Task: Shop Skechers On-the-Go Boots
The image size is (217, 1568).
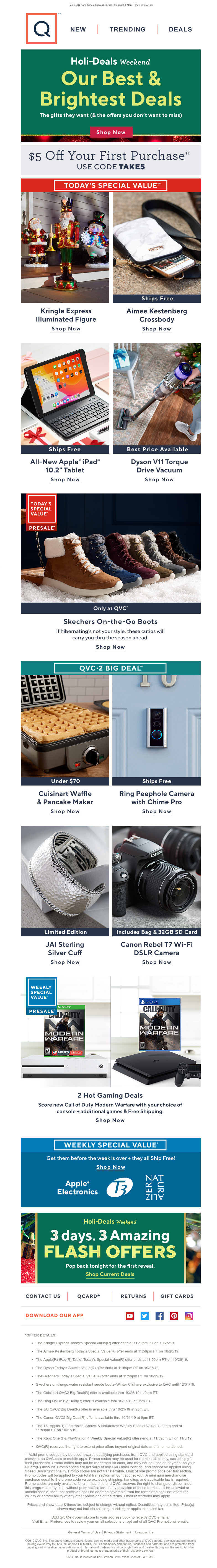Action: point(110,647)
